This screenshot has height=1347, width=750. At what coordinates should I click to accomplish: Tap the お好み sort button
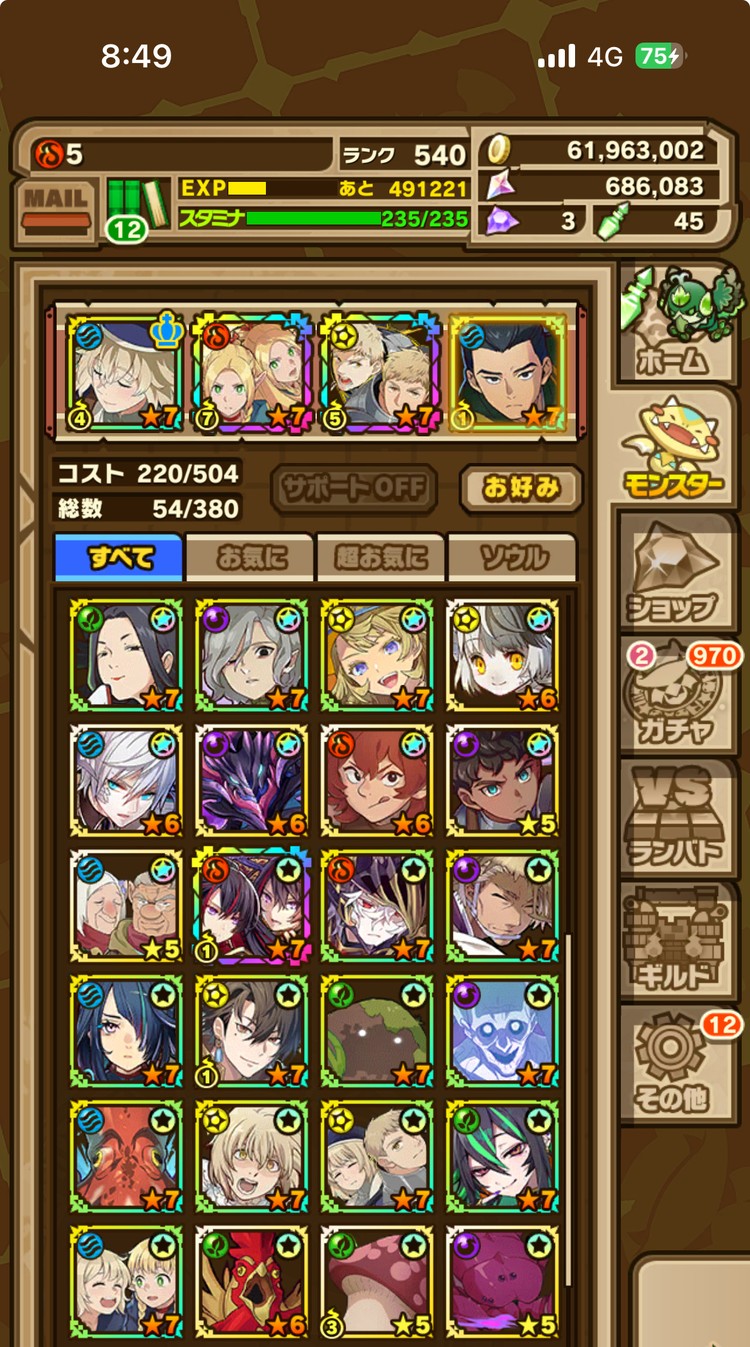(x=521, y=489)
